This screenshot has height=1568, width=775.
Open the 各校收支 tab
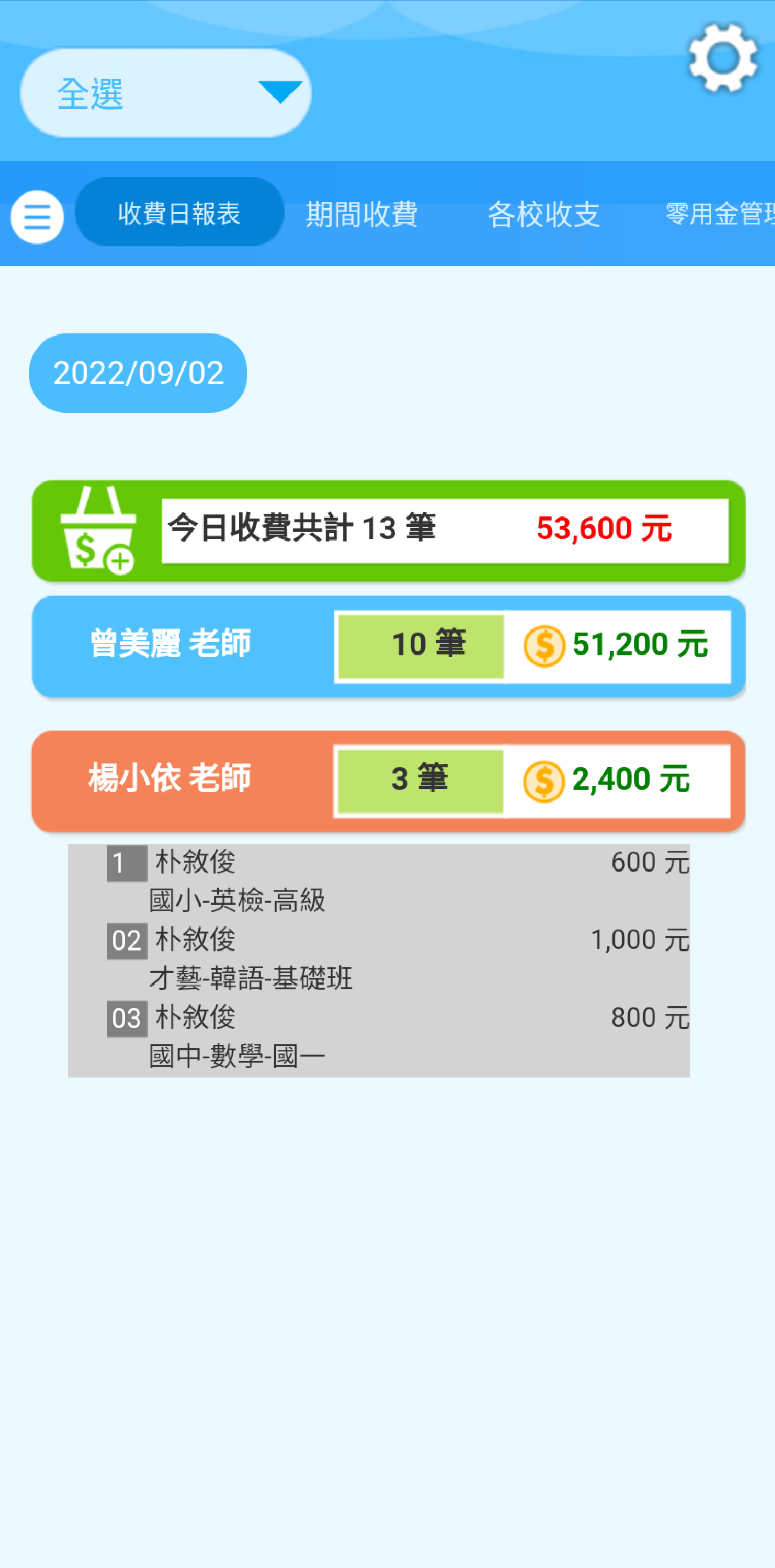[544, 214]
